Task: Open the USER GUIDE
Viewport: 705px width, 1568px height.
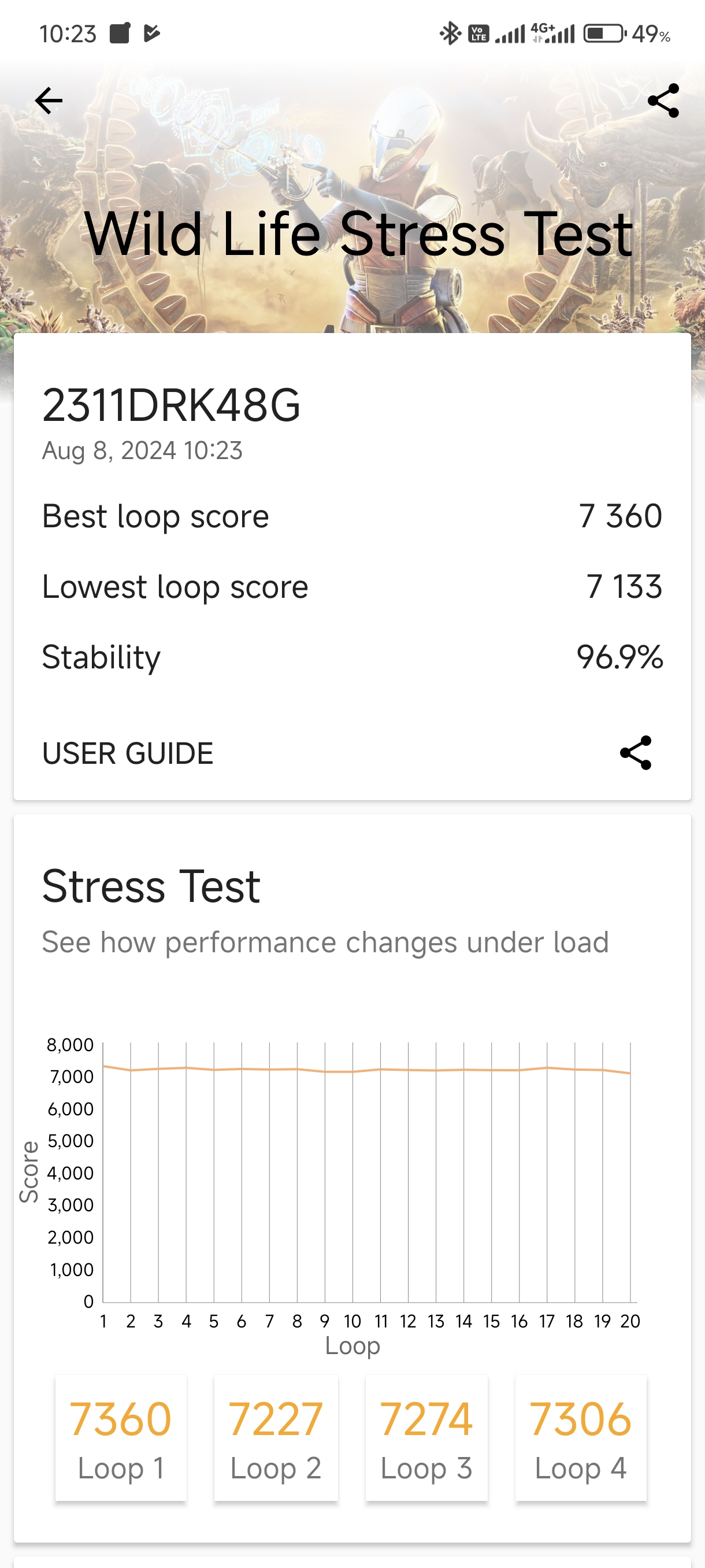Action: [128, 753]
